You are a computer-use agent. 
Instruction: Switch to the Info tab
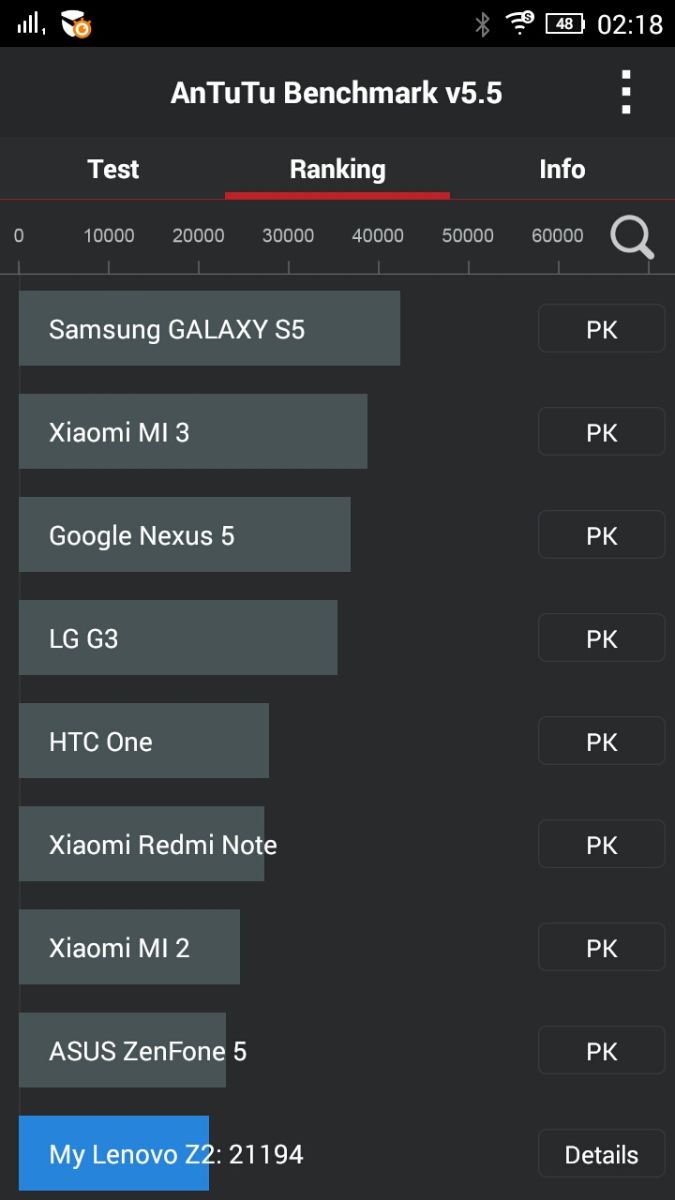(562, 169)
